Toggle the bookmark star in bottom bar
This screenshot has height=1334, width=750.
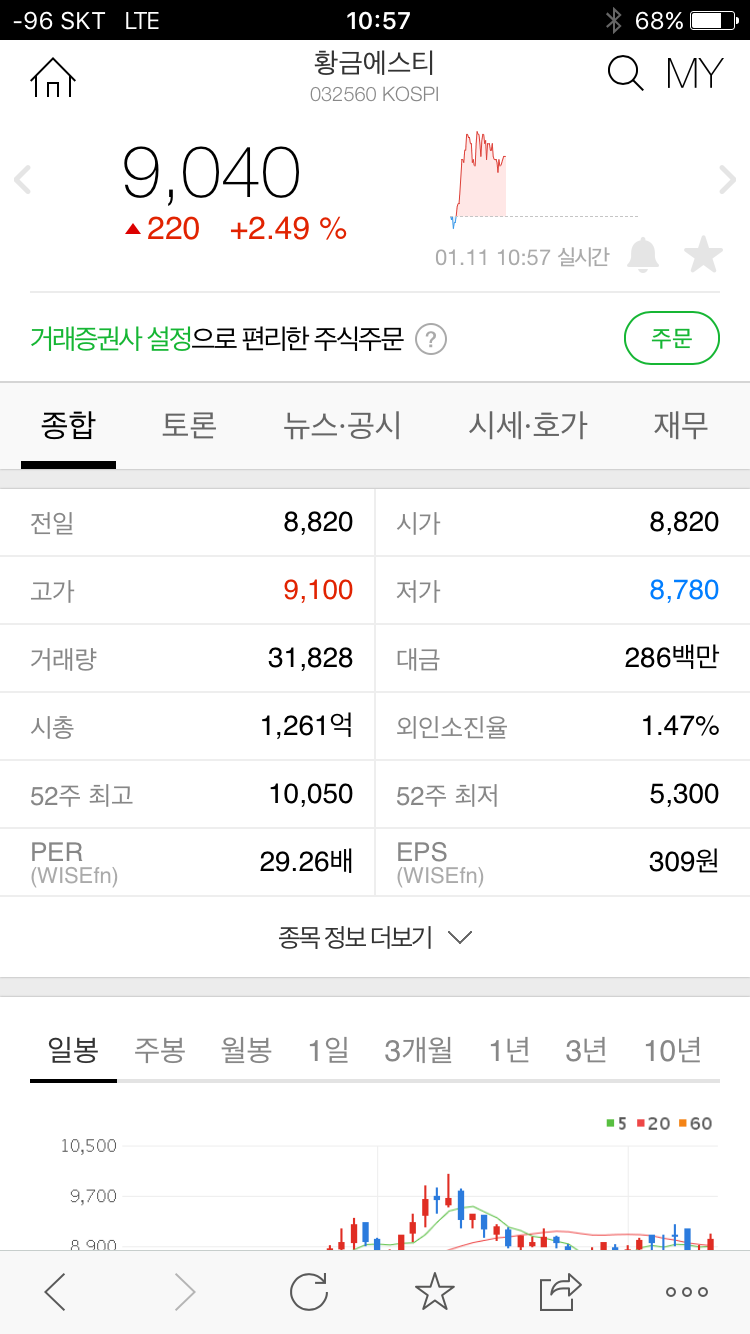tap(434, 1291)
